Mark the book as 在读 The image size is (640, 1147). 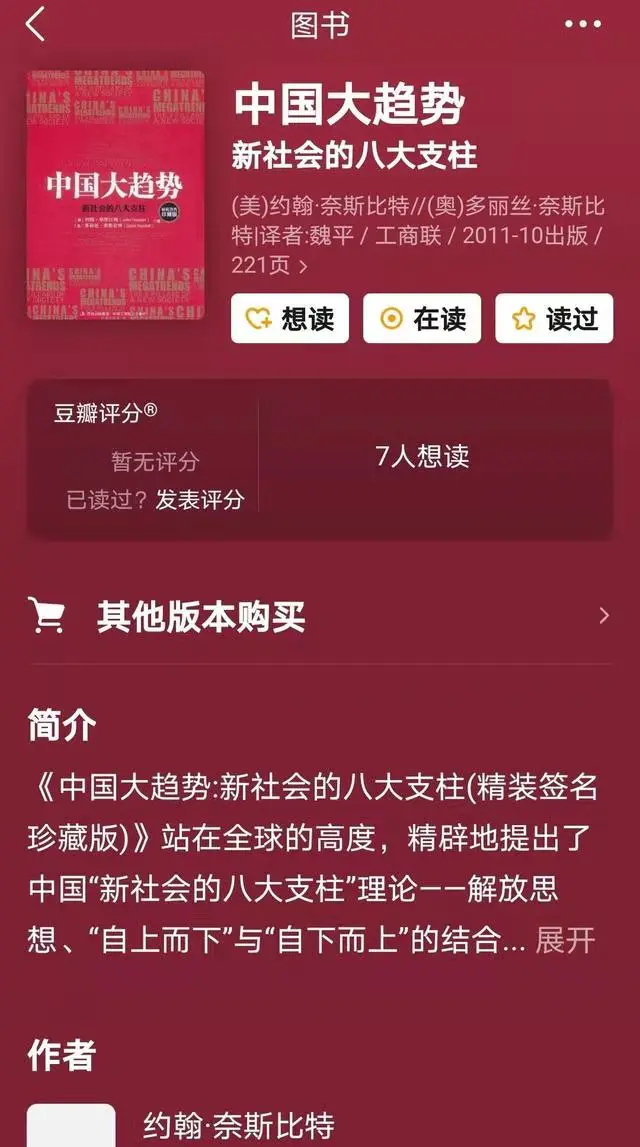click(x=422, y=319)
